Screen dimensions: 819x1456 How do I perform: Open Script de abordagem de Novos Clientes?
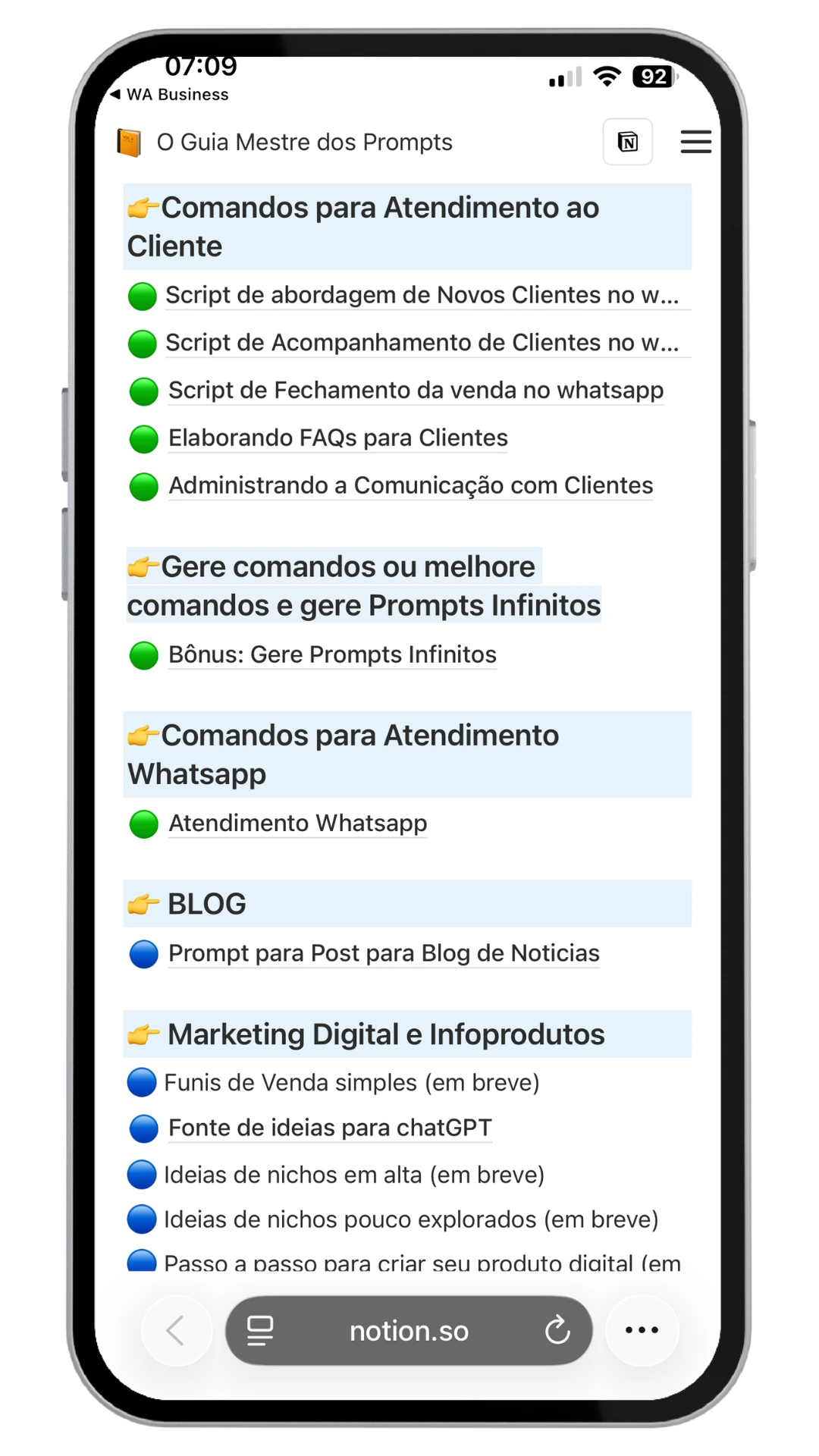(422, 295)
